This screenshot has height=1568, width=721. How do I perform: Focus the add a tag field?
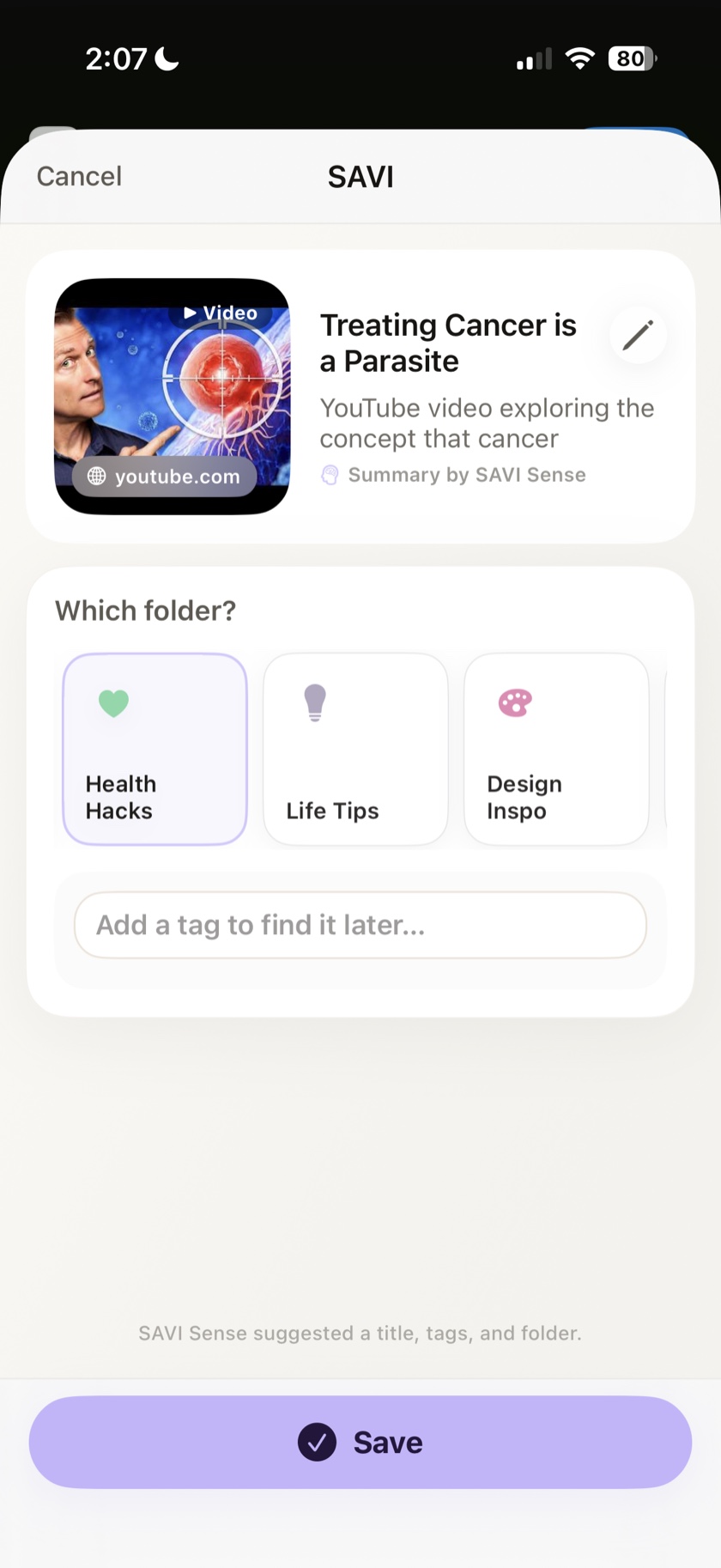pos(360,925)
